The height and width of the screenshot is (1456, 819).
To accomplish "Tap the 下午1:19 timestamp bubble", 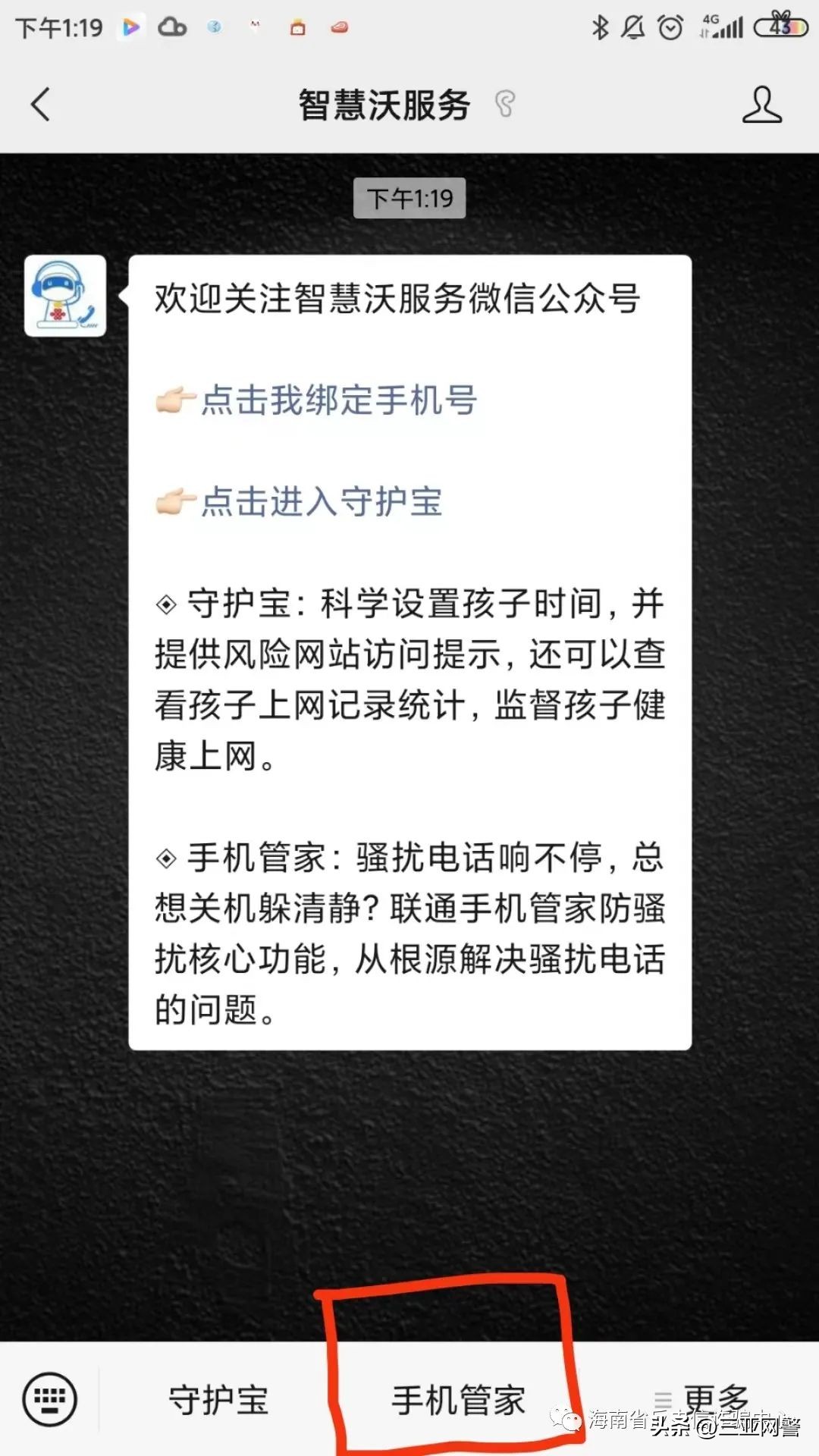I will [x=409, y=197].
